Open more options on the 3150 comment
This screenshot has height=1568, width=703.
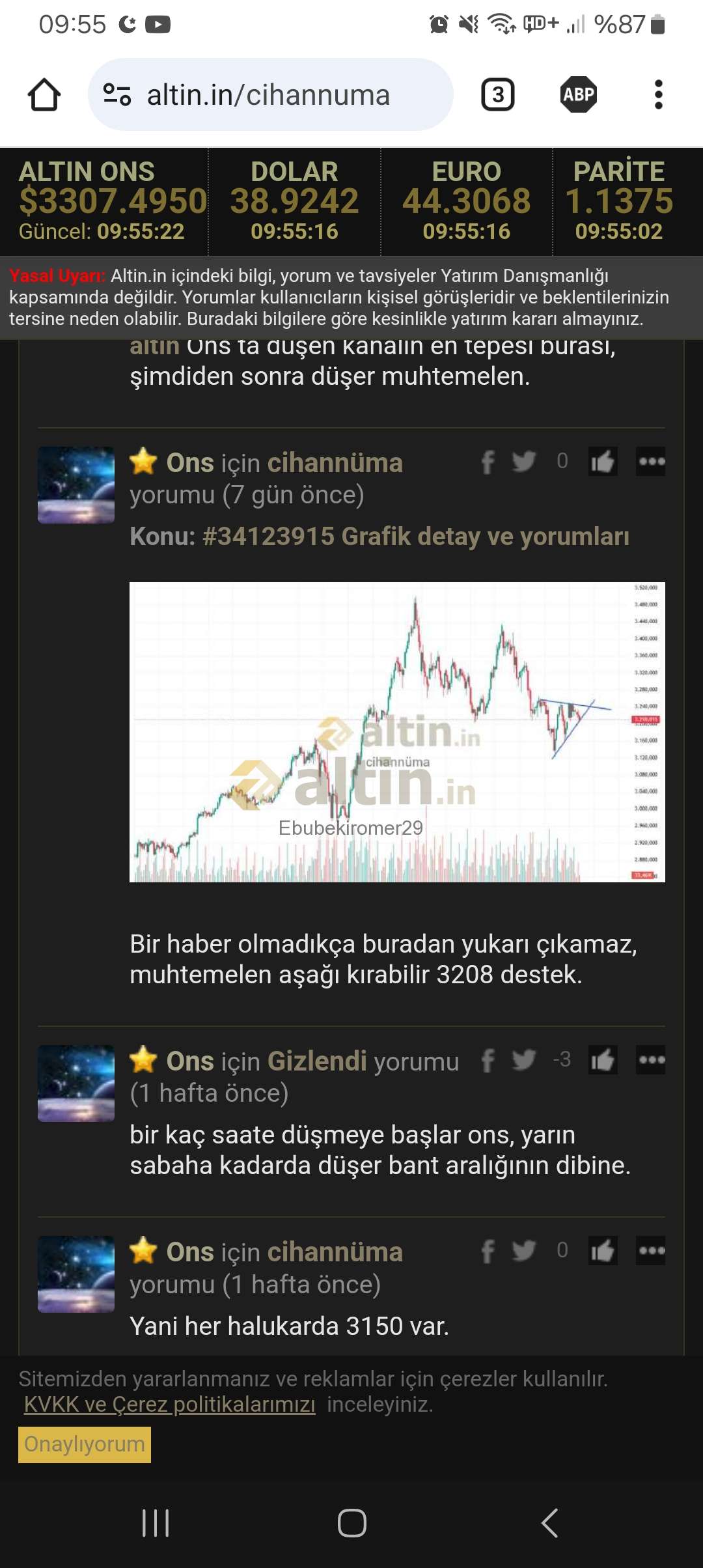651,1251
